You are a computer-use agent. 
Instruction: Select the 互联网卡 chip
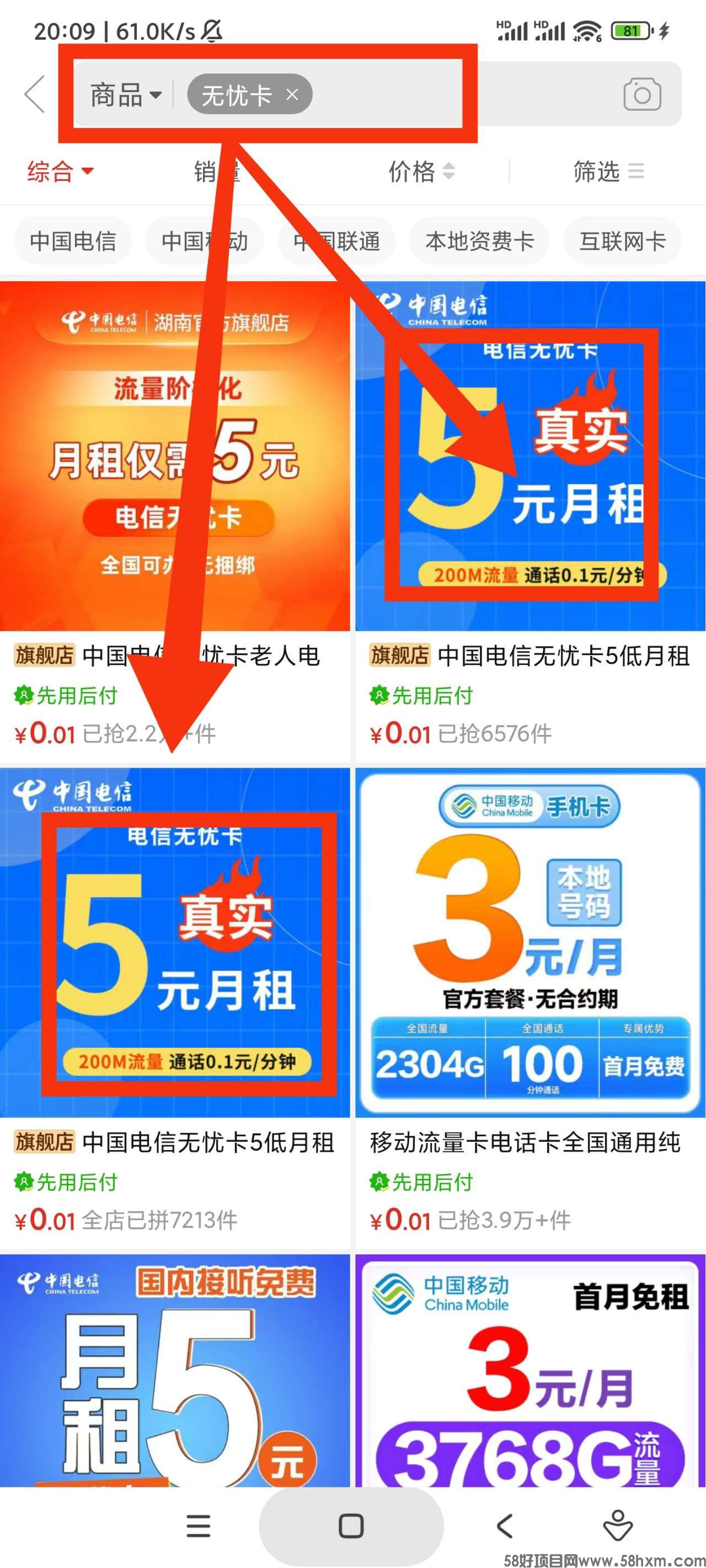click(622, 241)
